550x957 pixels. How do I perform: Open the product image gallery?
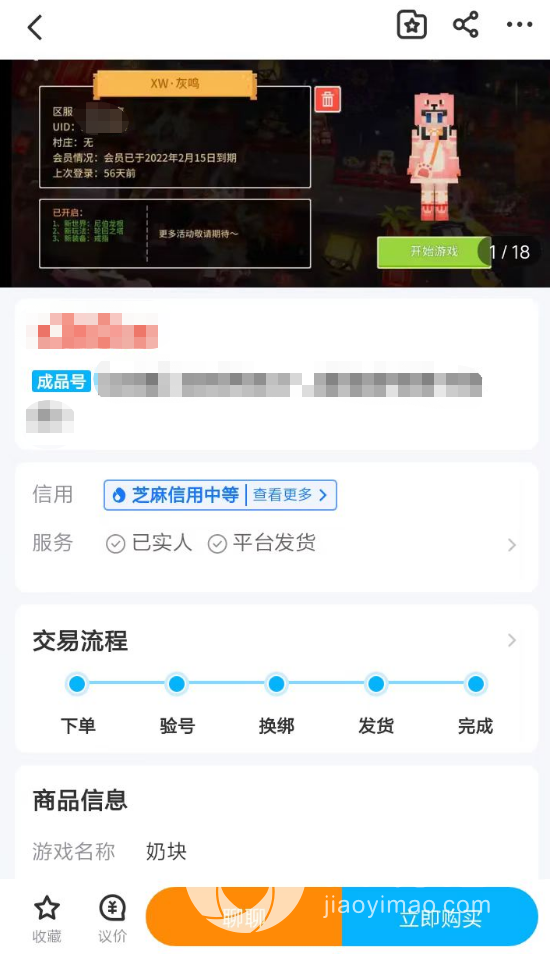[275, 173]
